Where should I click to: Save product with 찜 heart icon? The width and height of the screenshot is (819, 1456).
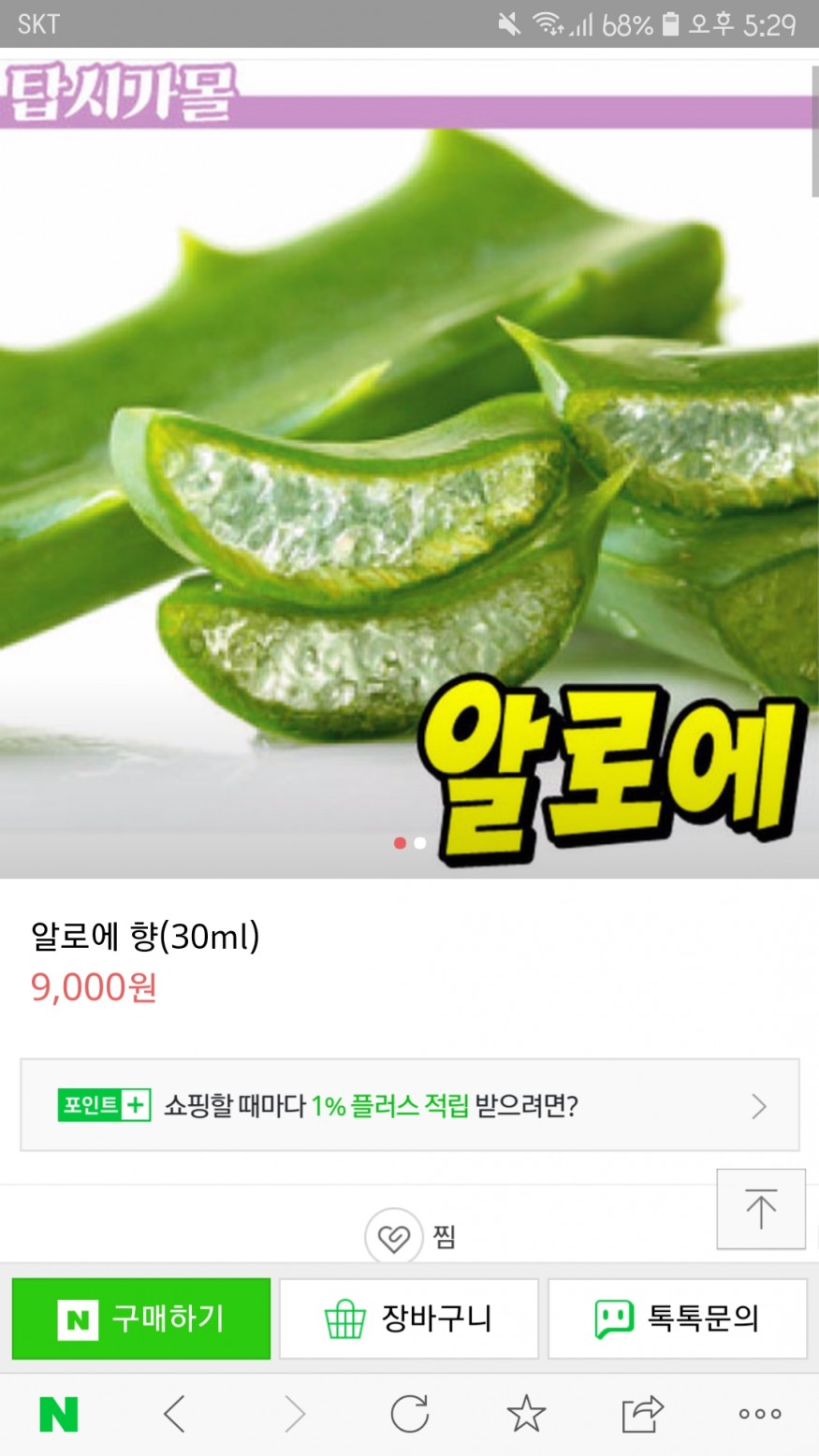(393, 1237)
